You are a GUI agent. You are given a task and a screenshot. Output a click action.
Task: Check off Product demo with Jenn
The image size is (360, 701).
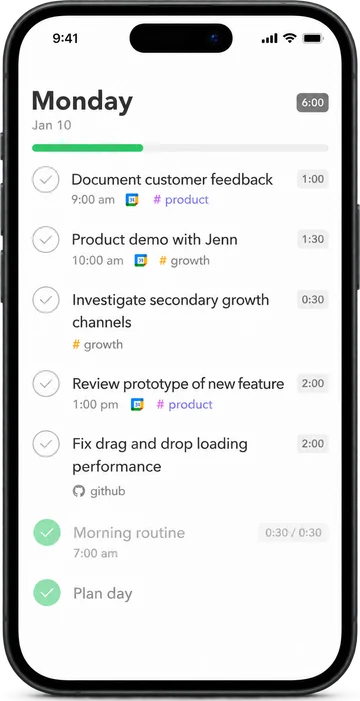tap(46, 240)
